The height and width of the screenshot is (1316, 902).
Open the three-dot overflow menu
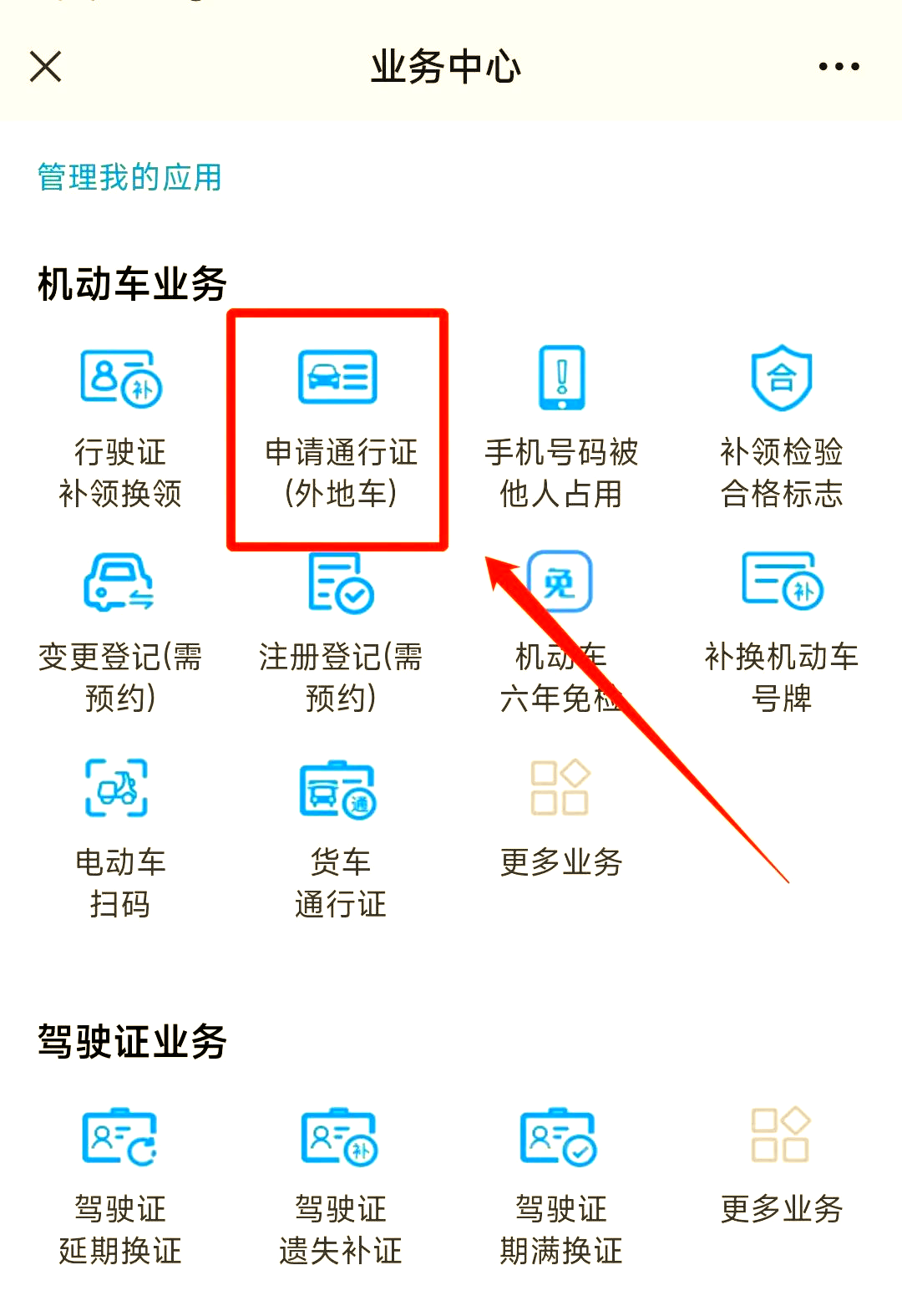[839, 67]
